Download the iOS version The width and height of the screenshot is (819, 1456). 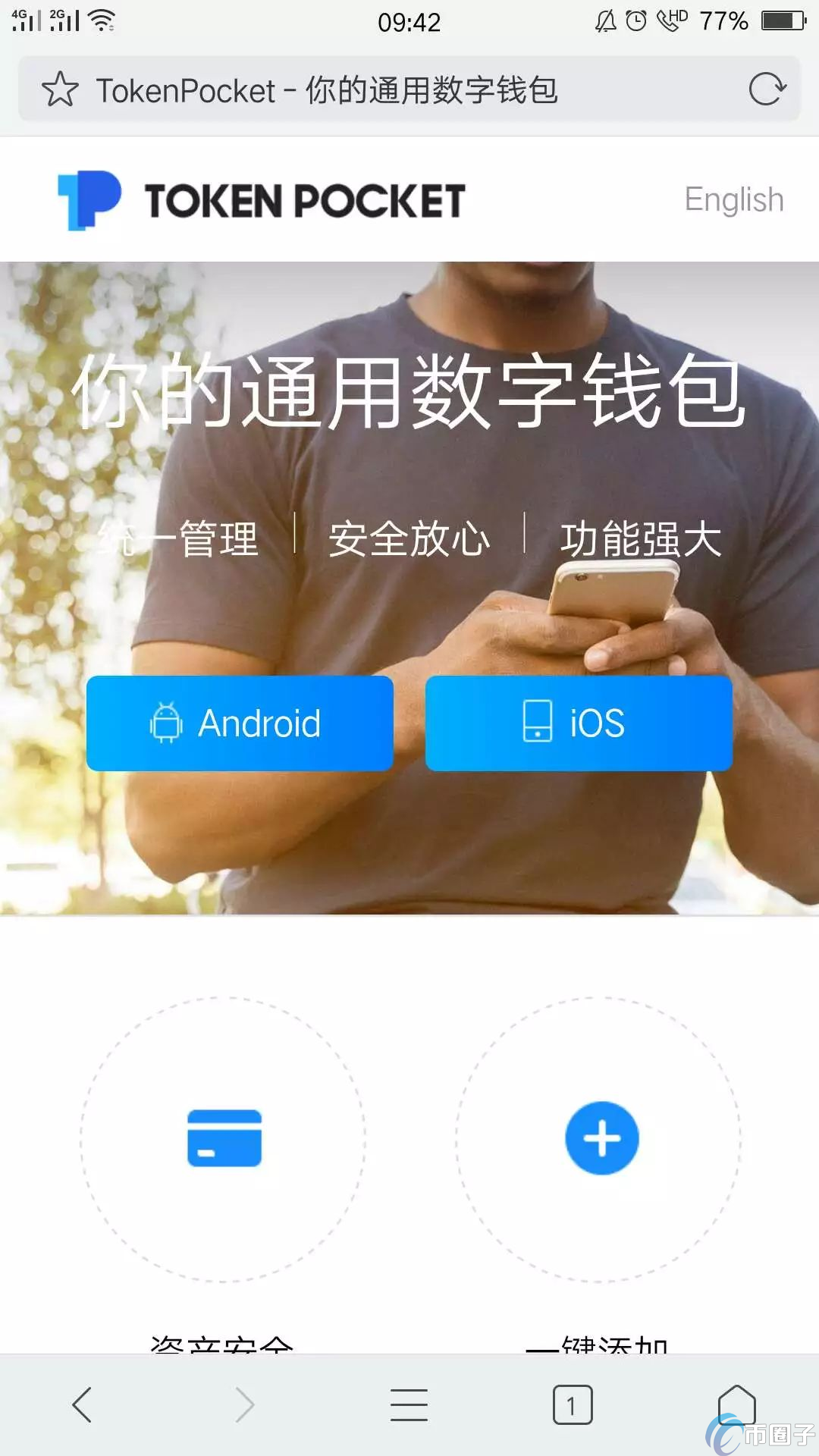tap(579, 723)
